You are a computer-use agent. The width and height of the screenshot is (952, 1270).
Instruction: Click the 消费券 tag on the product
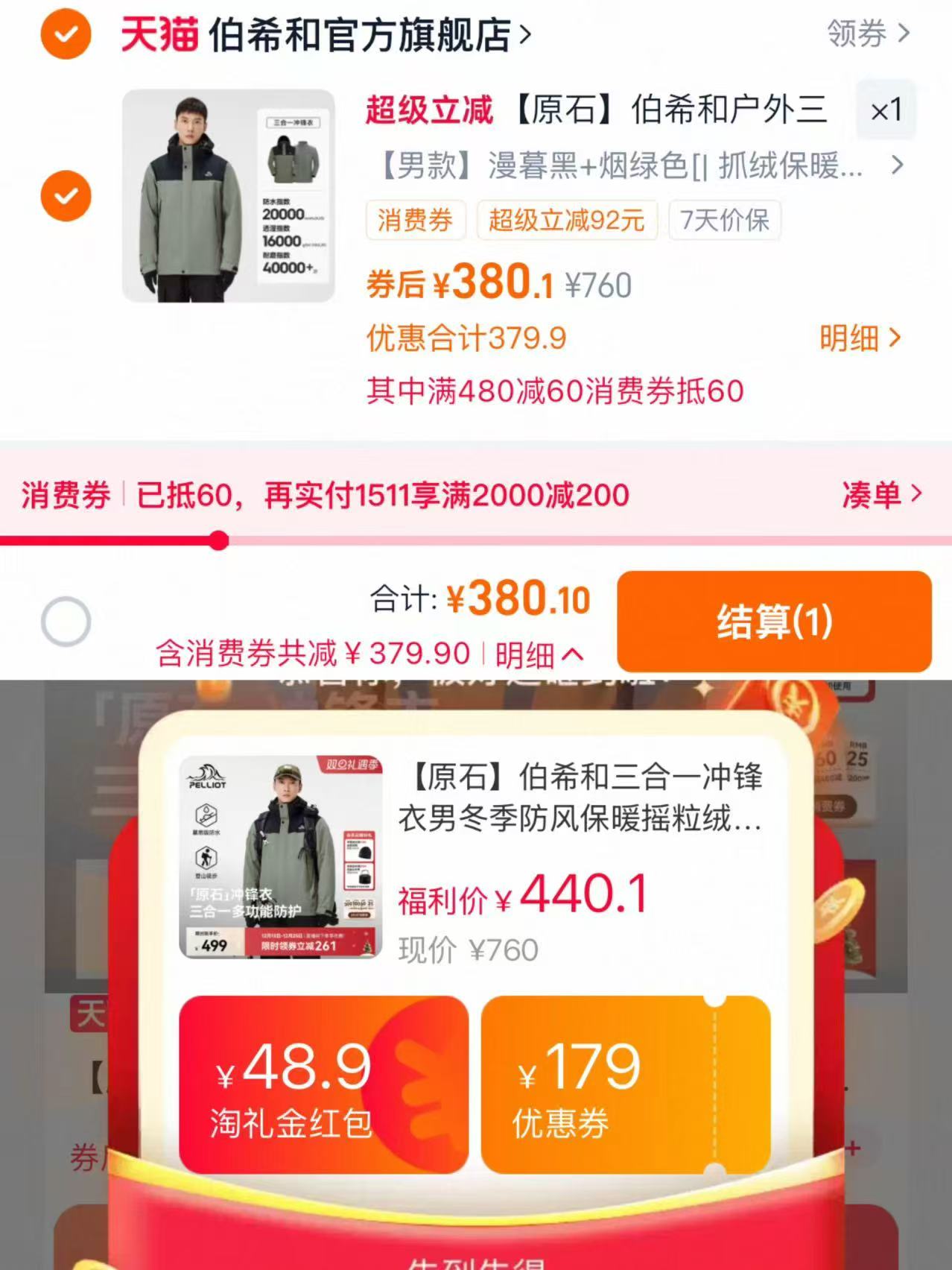tap(415, 220)
